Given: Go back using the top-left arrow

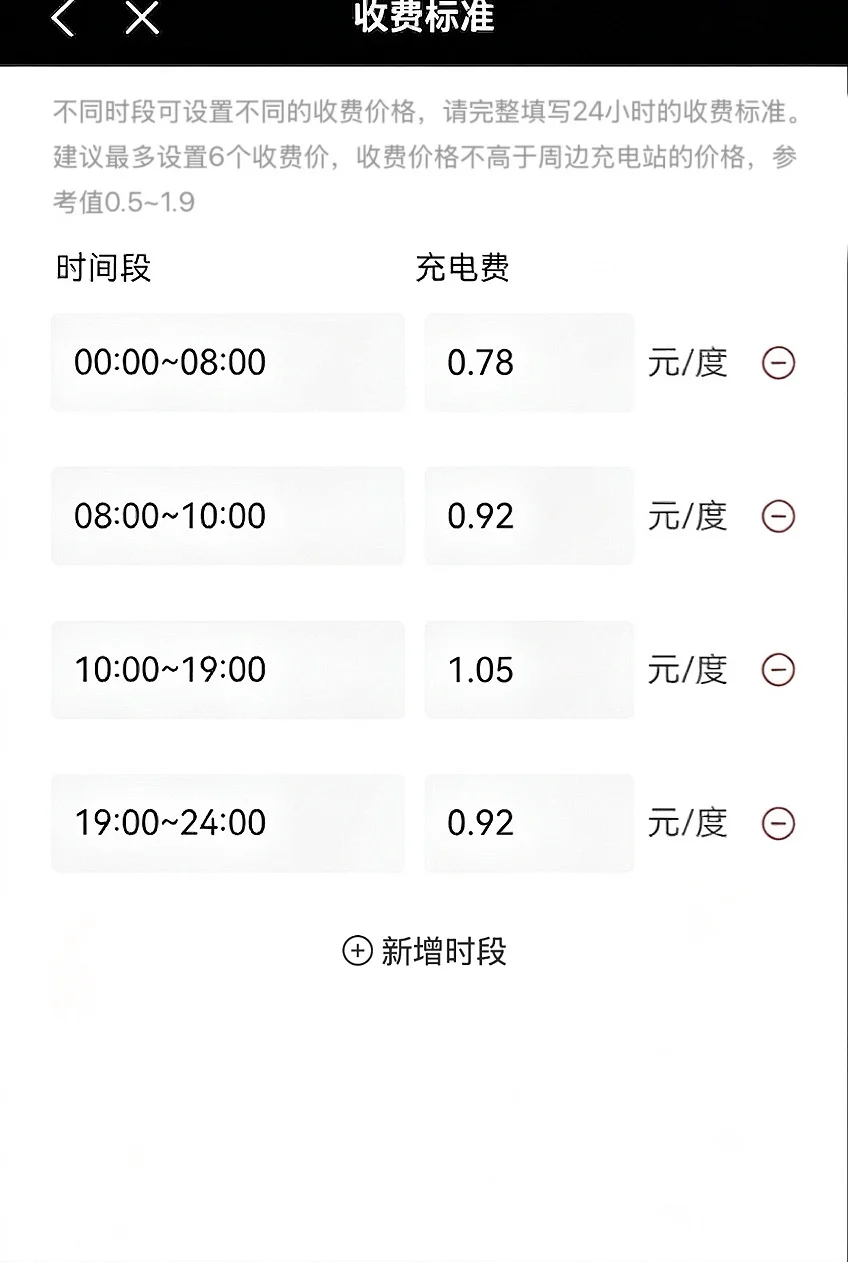Looking at the screenshot, I should (64, 17).
